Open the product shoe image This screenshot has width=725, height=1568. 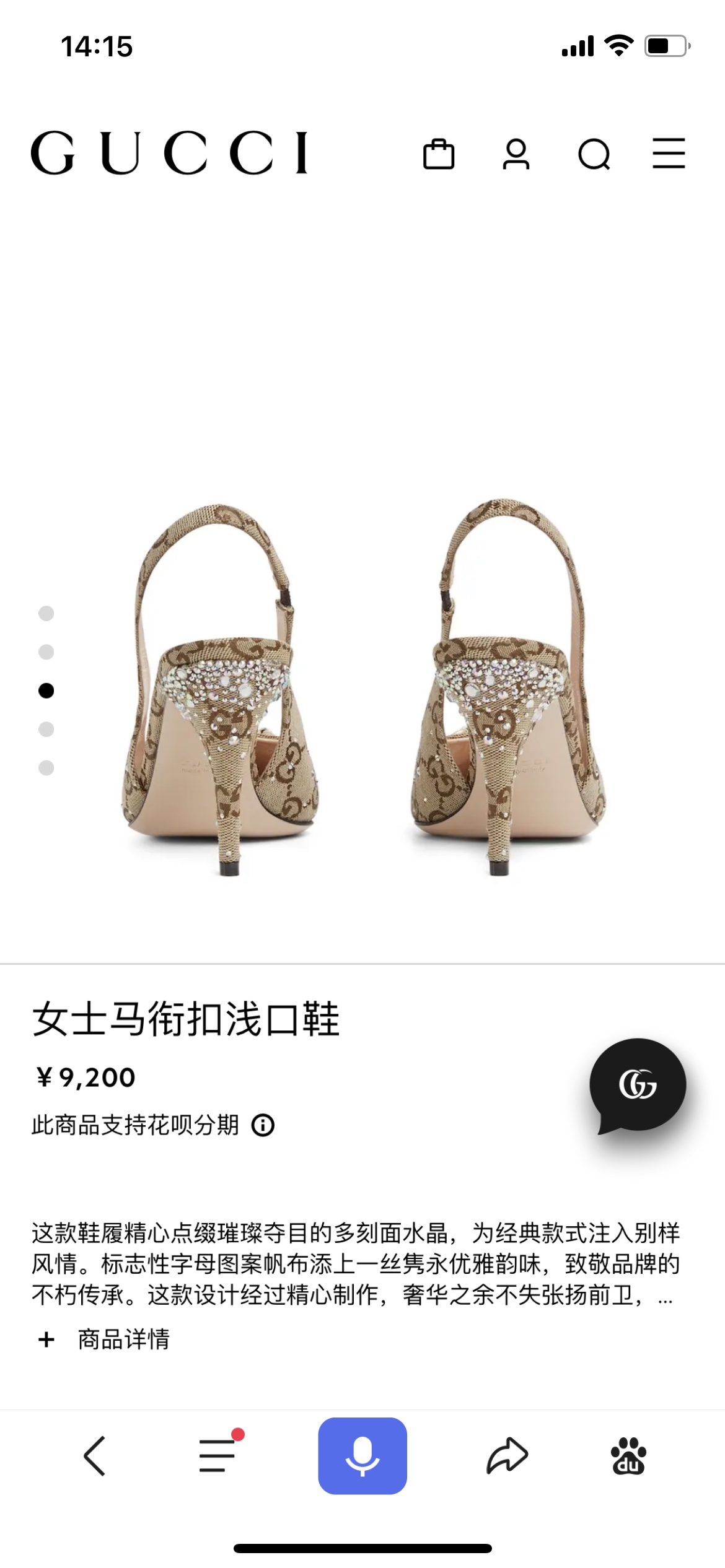pos(364,687)
